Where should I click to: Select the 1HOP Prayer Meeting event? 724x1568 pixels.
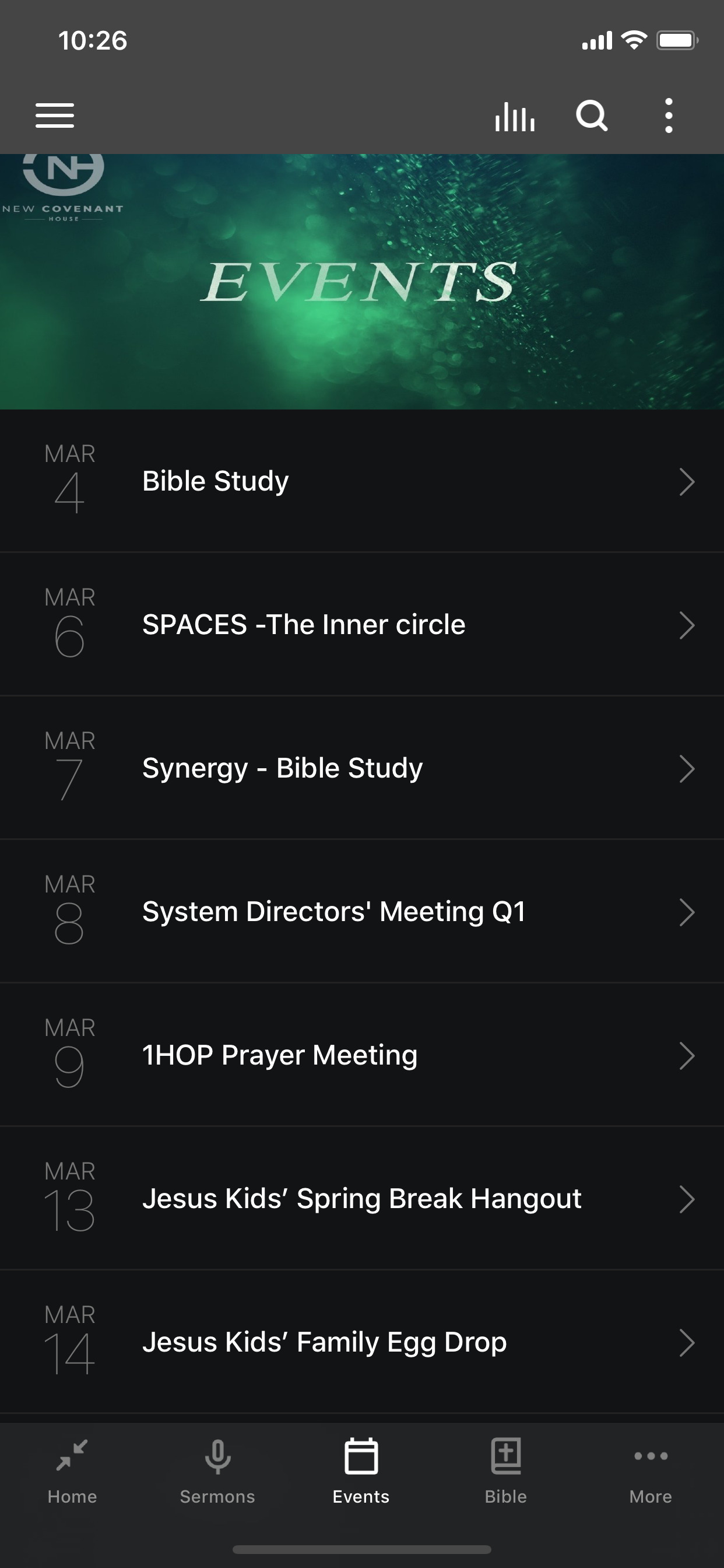pos(362,1055)
